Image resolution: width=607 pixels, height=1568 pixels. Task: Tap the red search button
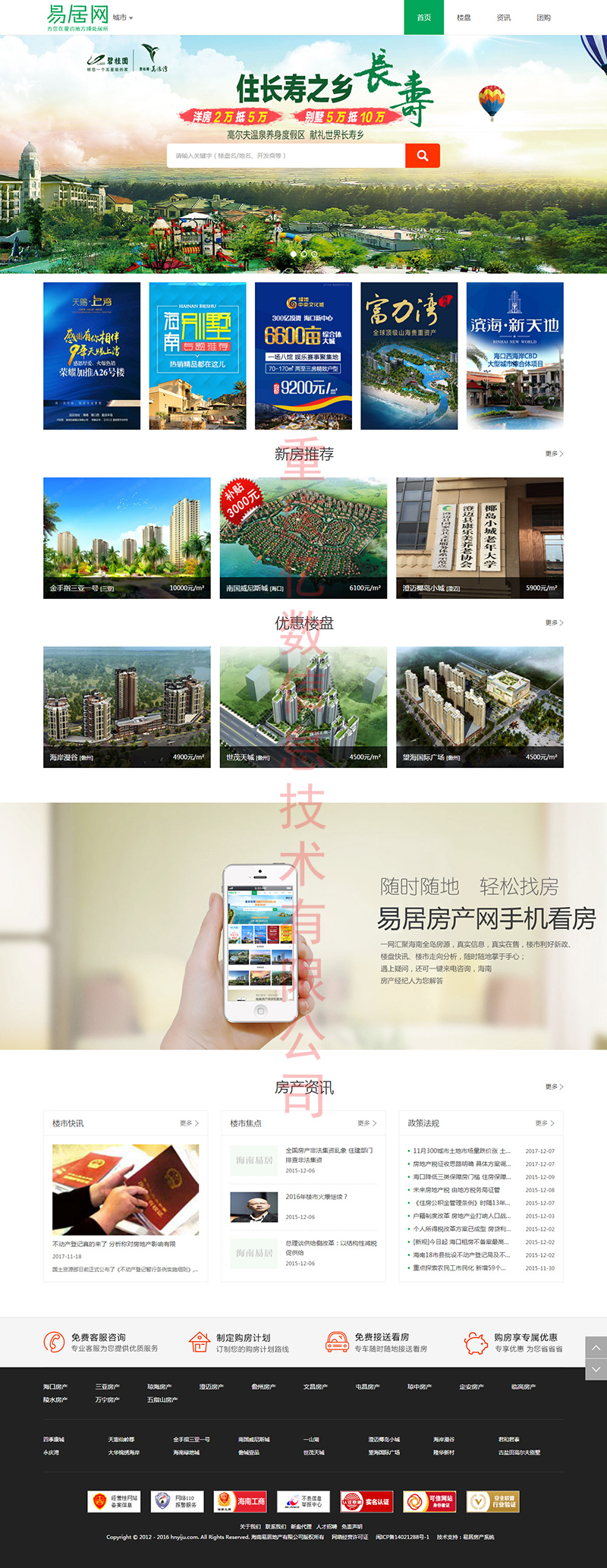tap(423, 156)
